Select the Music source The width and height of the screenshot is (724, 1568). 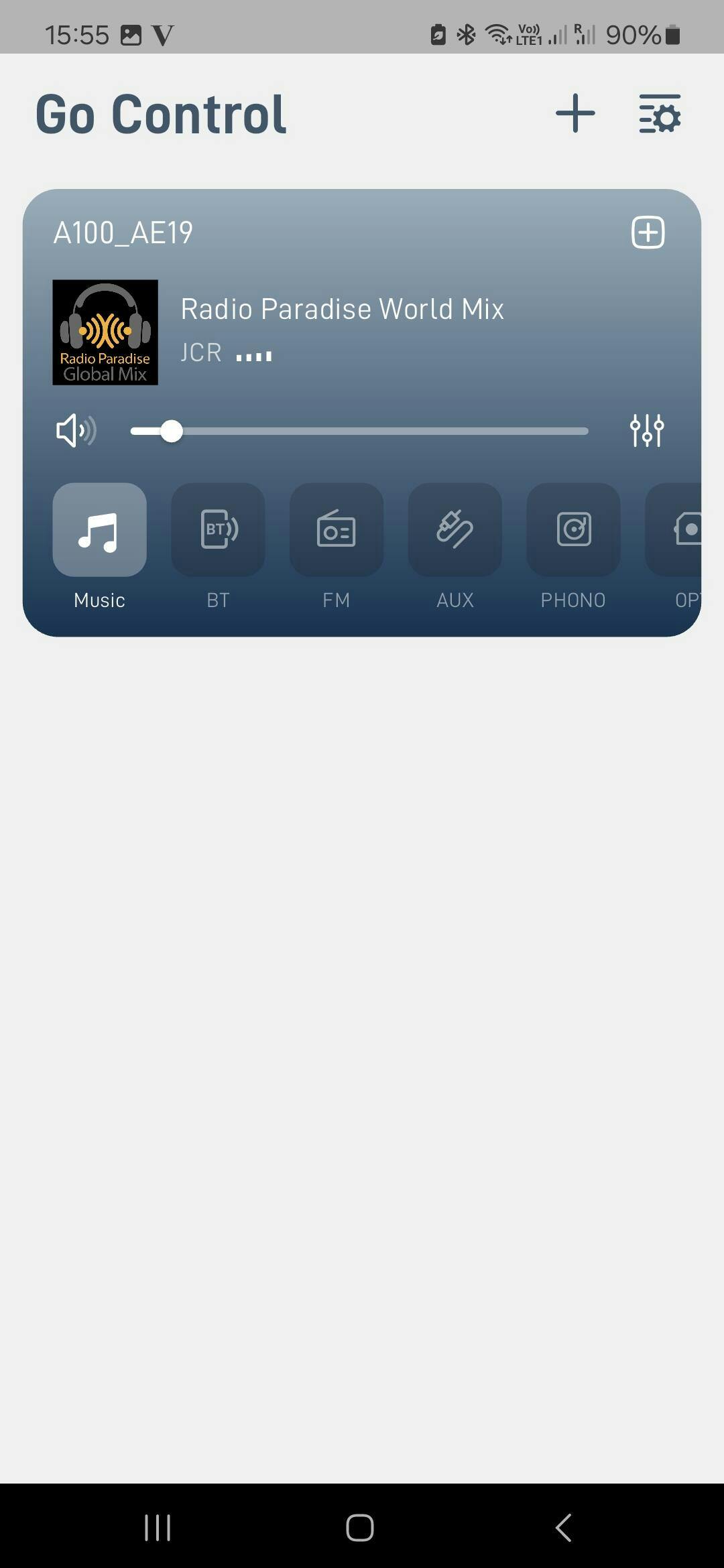click(100, 530)
